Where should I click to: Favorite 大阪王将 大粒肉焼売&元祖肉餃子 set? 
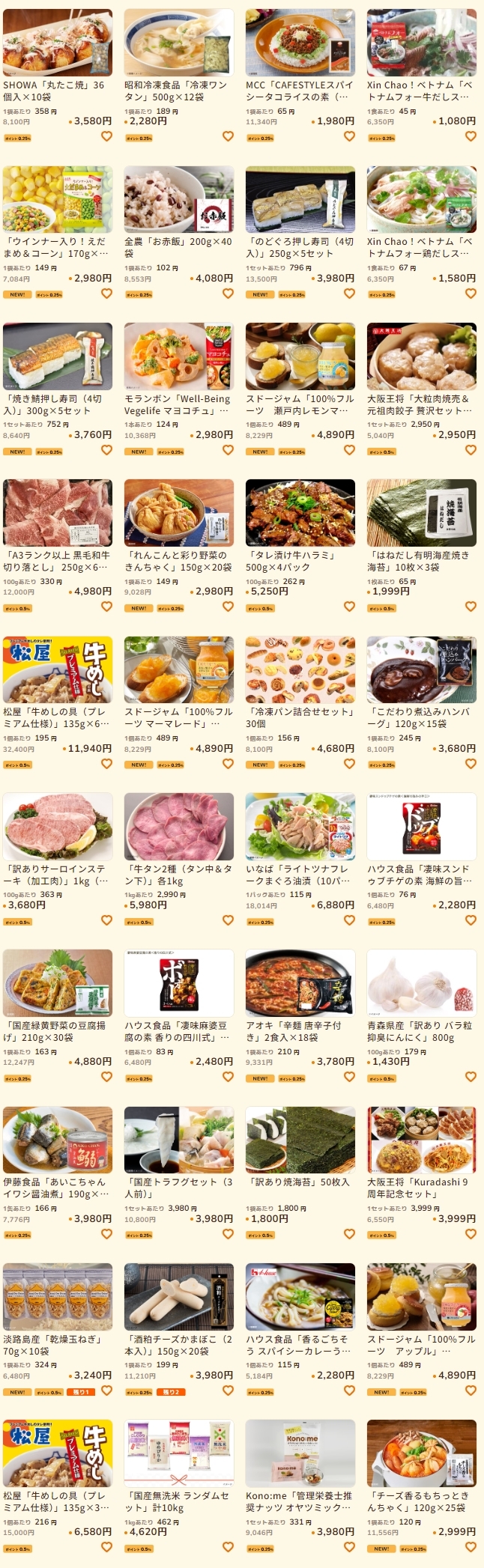(x=471, y=450)
